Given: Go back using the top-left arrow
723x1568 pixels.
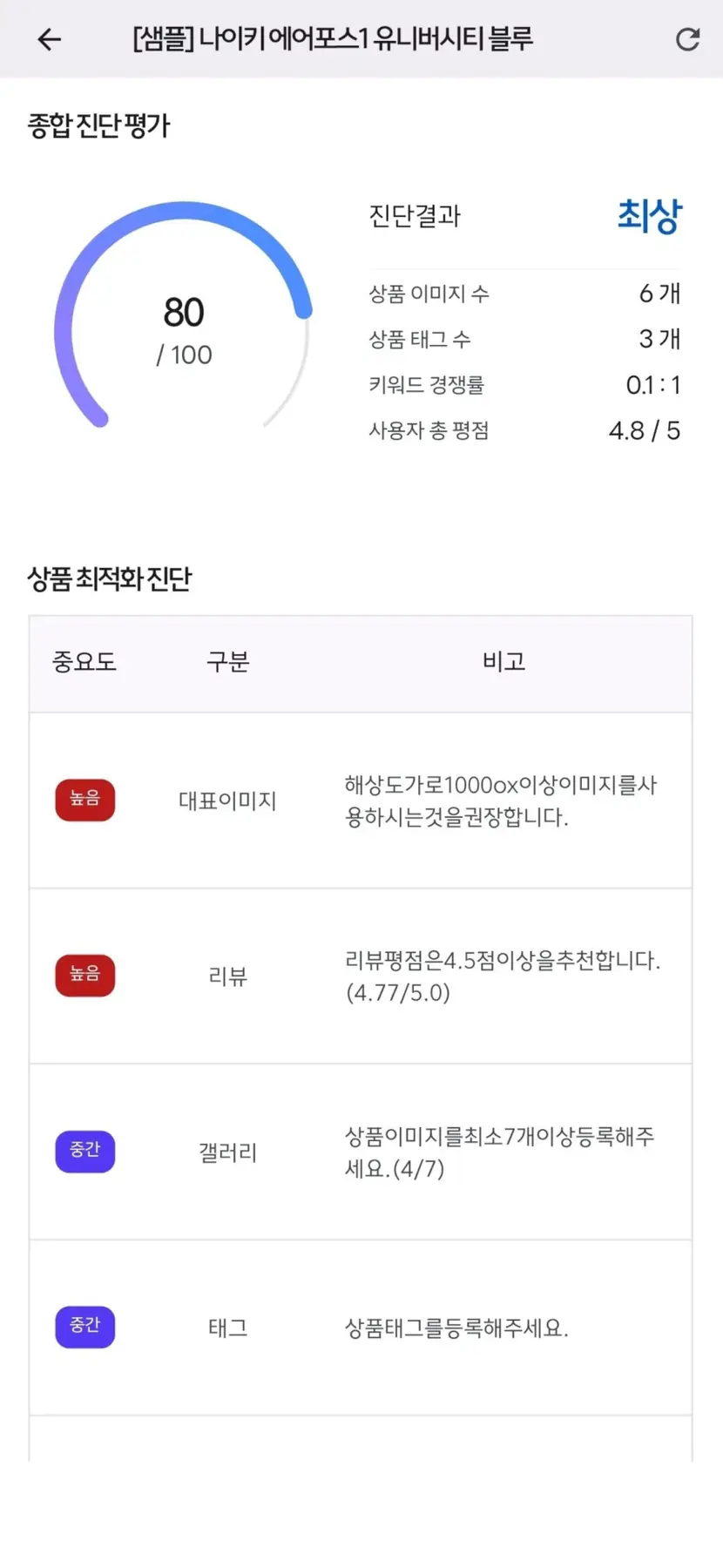Looking at the screenshot, I should (50, 39).
